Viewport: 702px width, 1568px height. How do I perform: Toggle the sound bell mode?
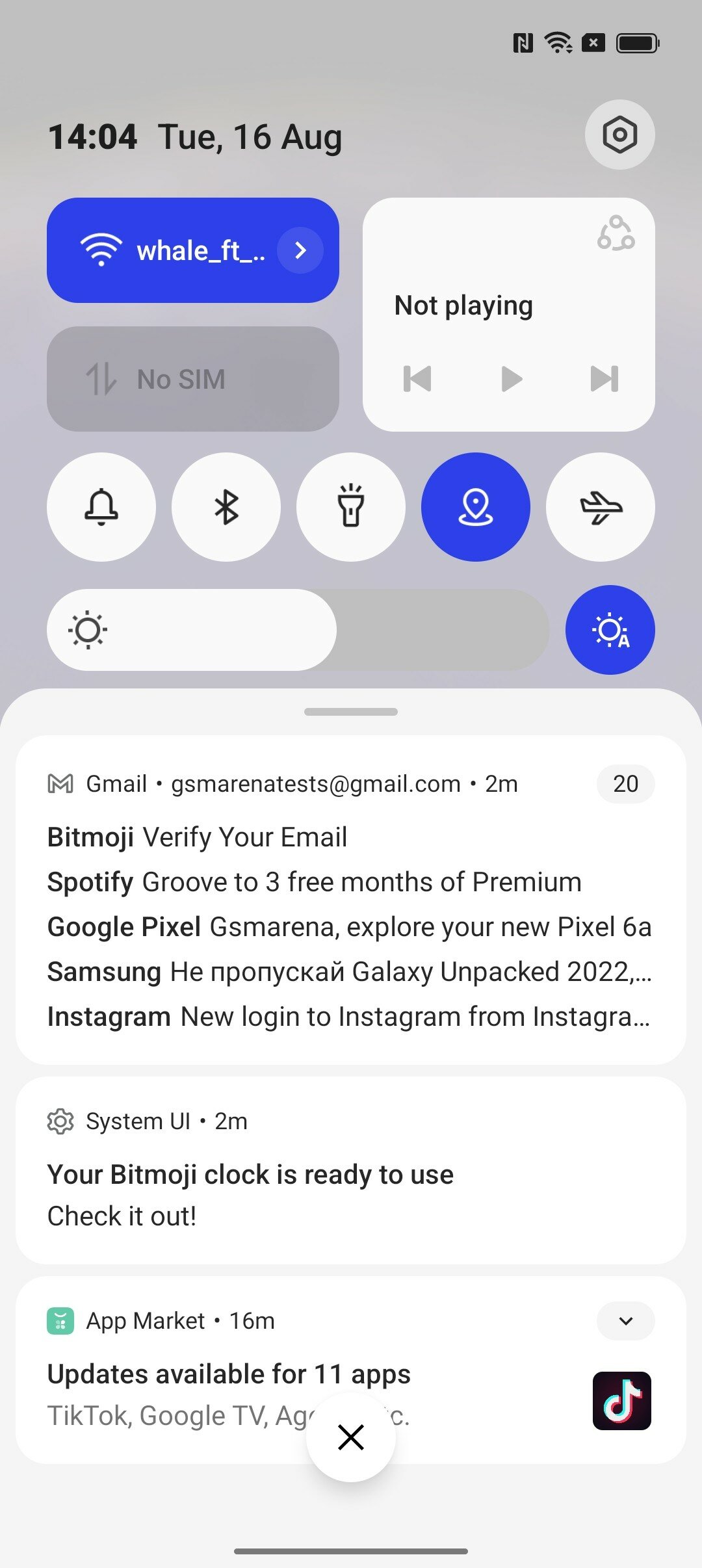(x=101, y=507)
